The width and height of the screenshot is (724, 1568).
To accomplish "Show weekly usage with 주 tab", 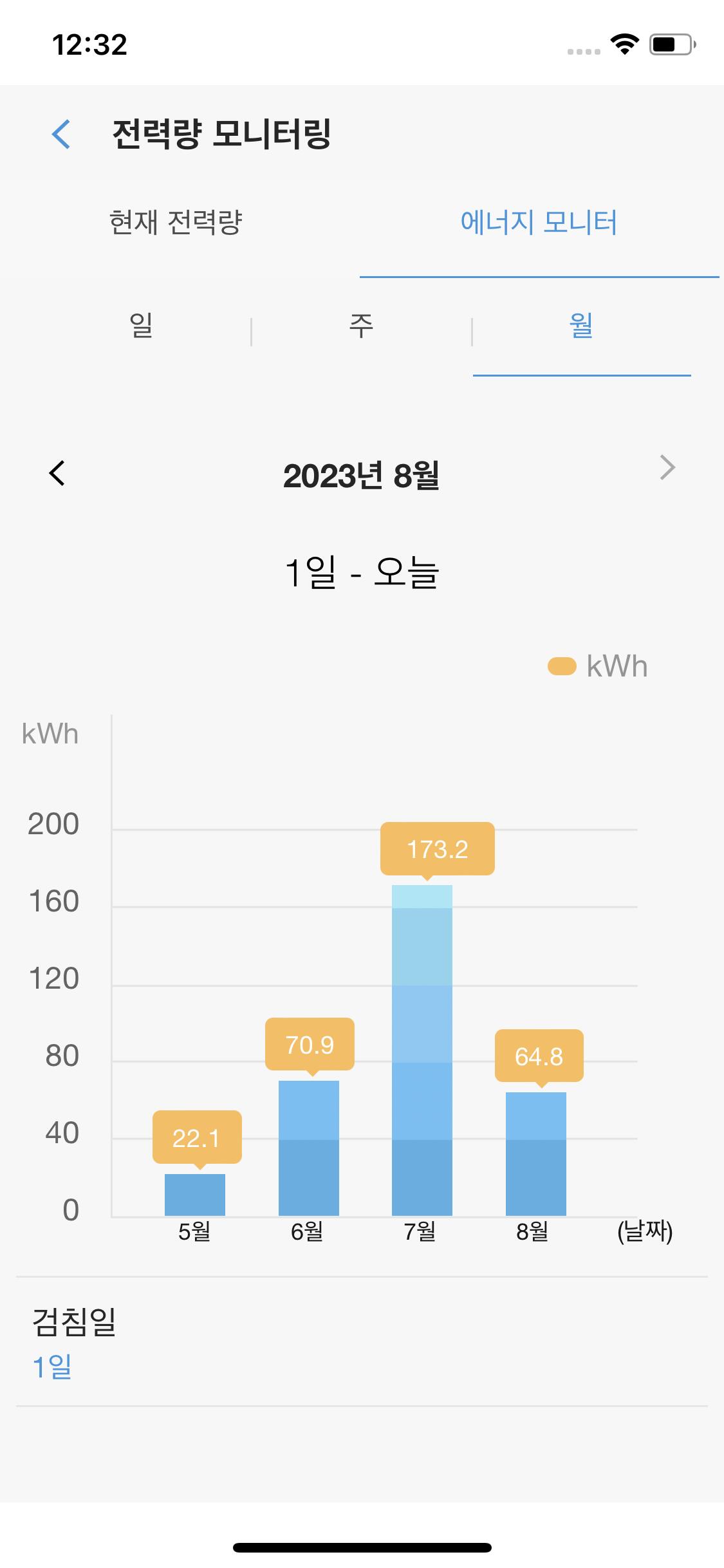I will (361, 326).
